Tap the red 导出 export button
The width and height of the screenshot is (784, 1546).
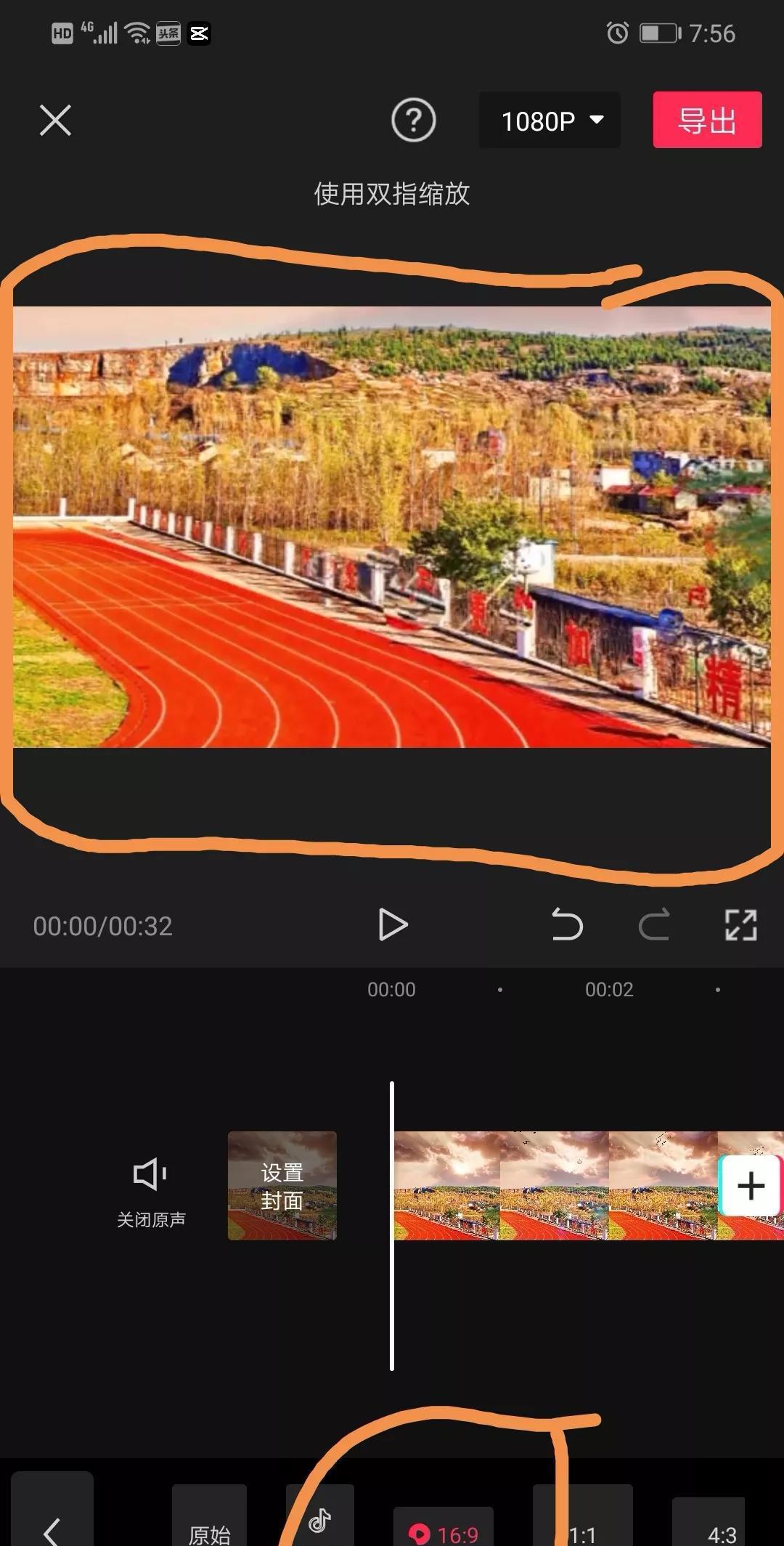[707, 120]
